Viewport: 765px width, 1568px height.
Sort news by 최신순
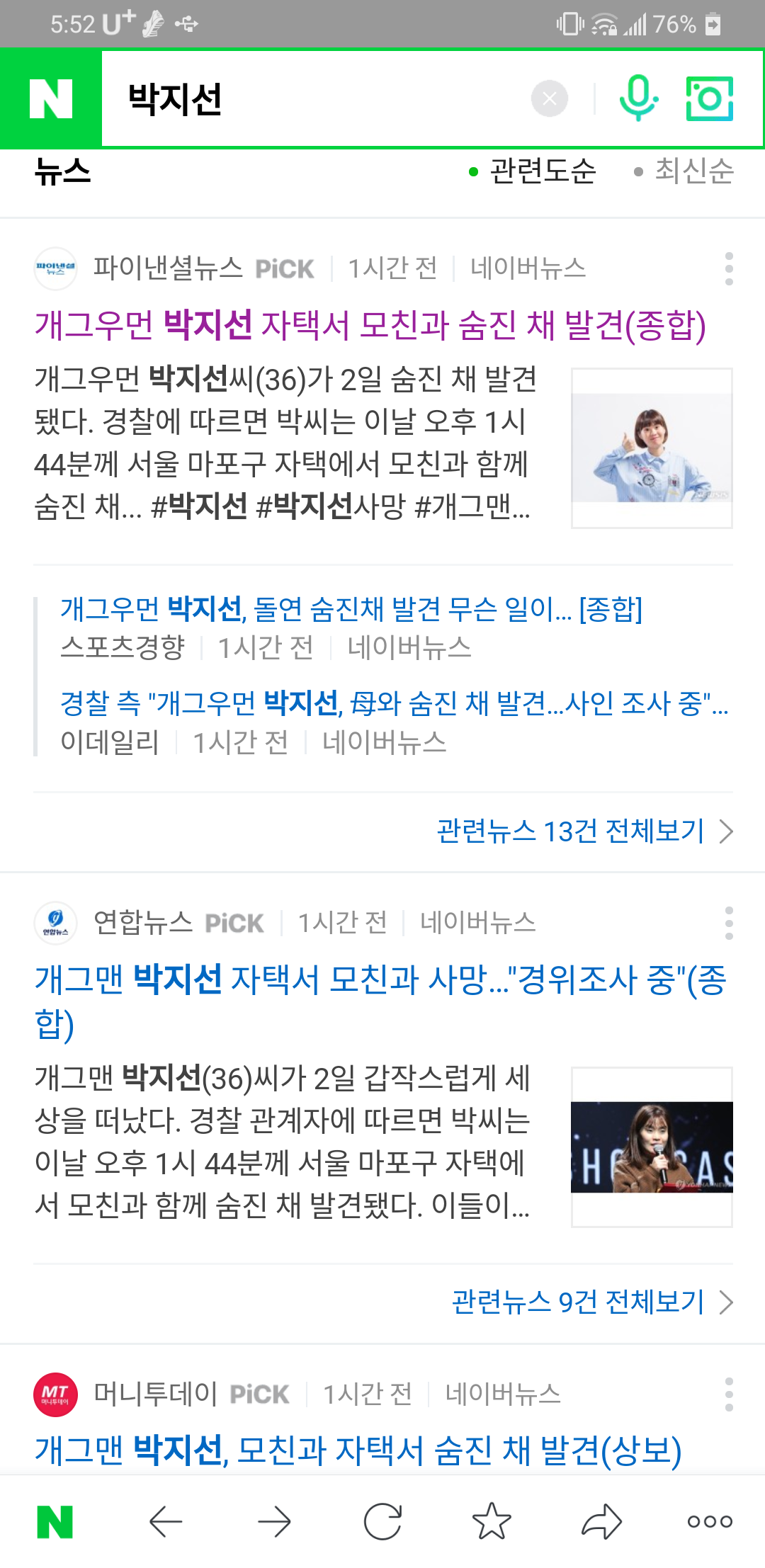(x=684, y=171)
